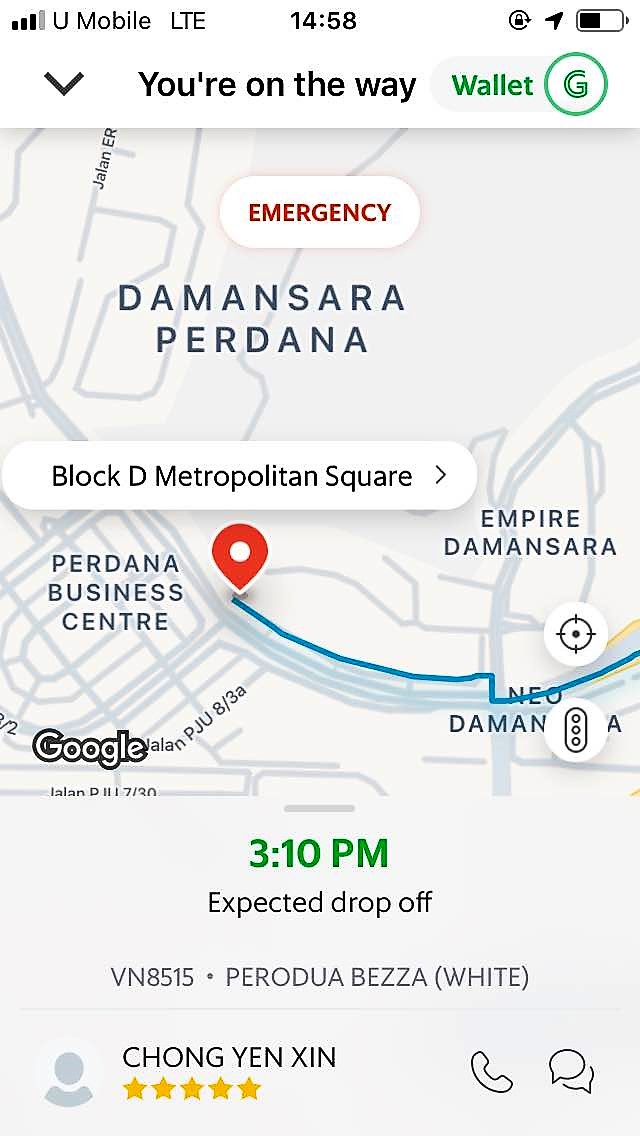
Task: Collapse the ride screen with down chevron
Action: pos(64,85)
